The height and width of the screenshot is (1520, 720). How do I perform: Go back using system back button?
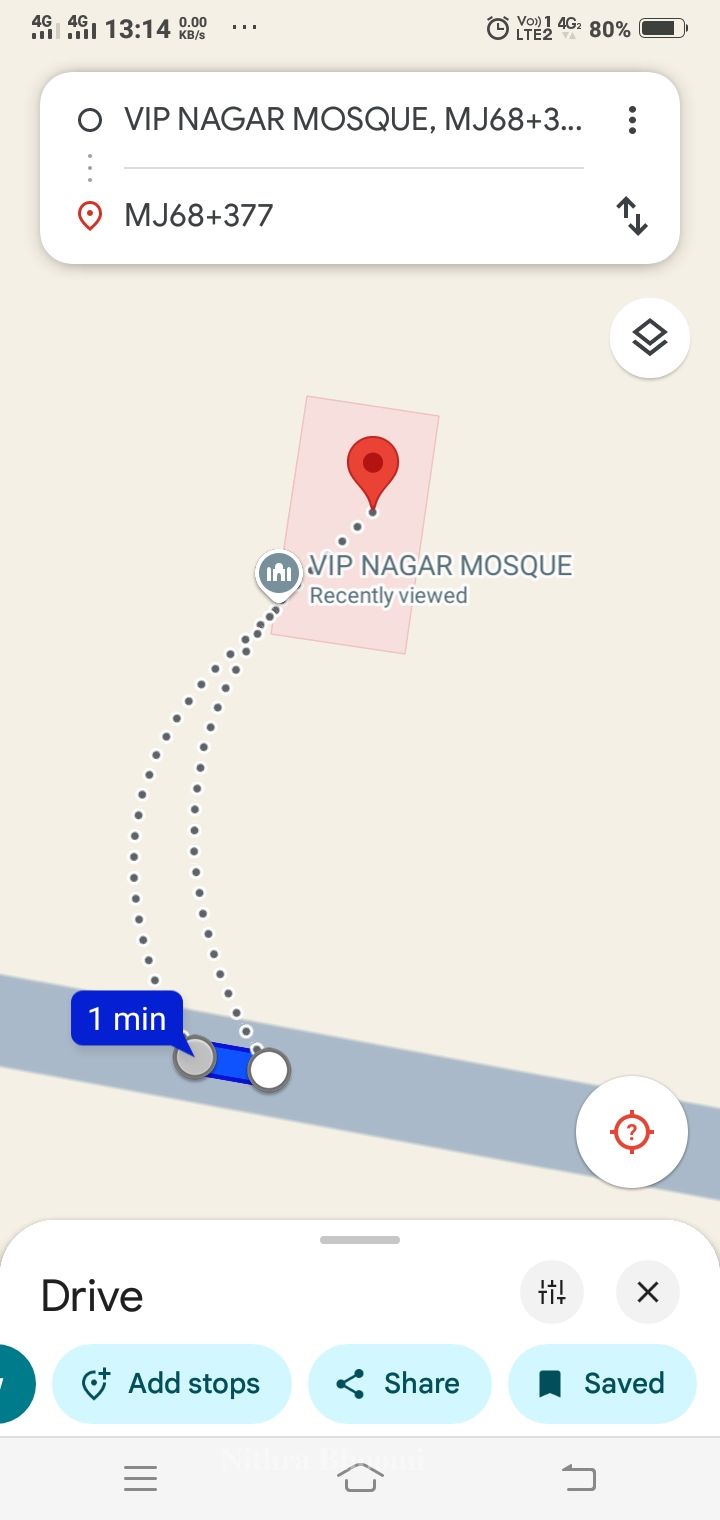point(578,1477)
